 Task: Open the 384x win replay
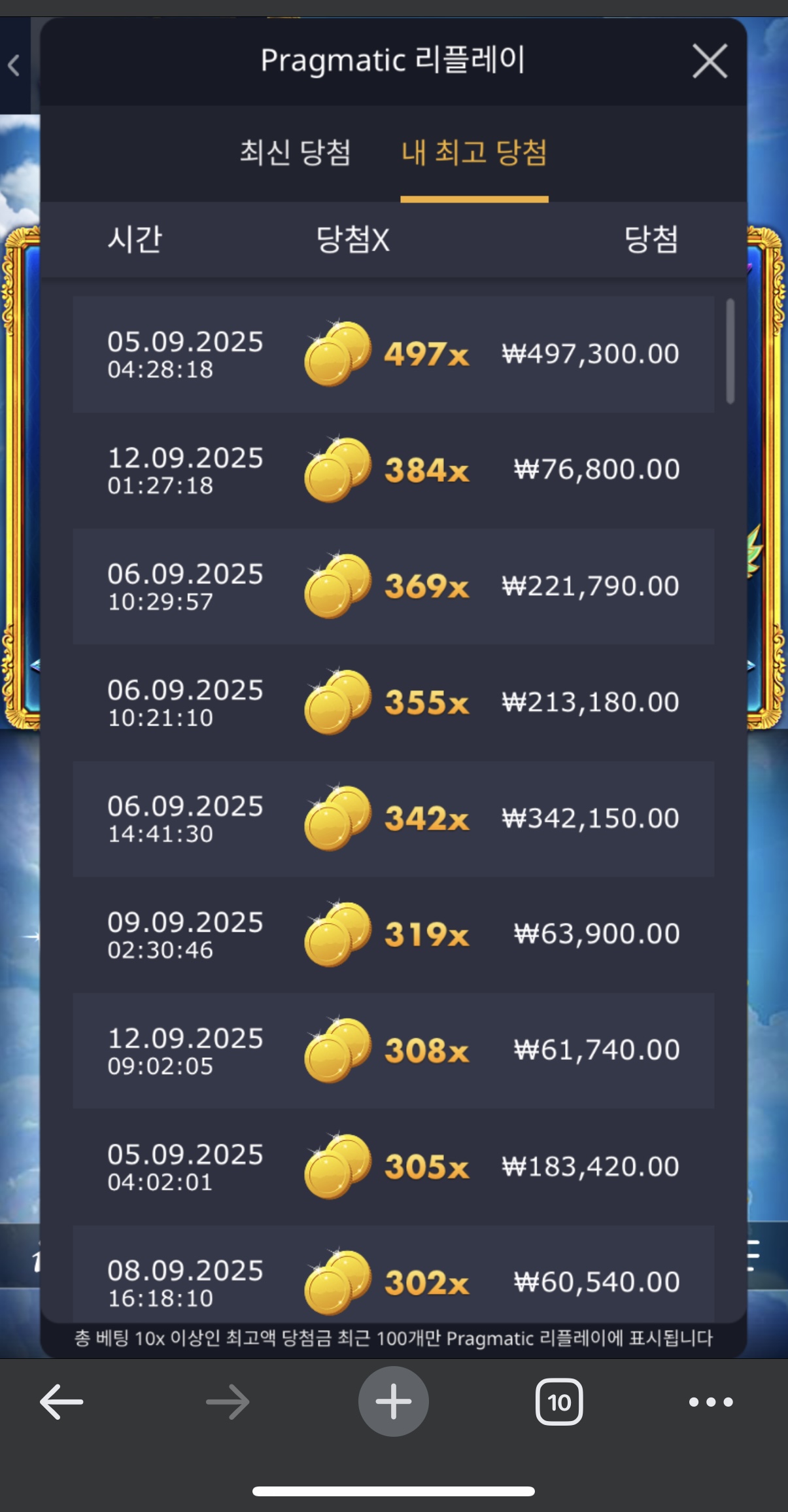click(392, 470)
